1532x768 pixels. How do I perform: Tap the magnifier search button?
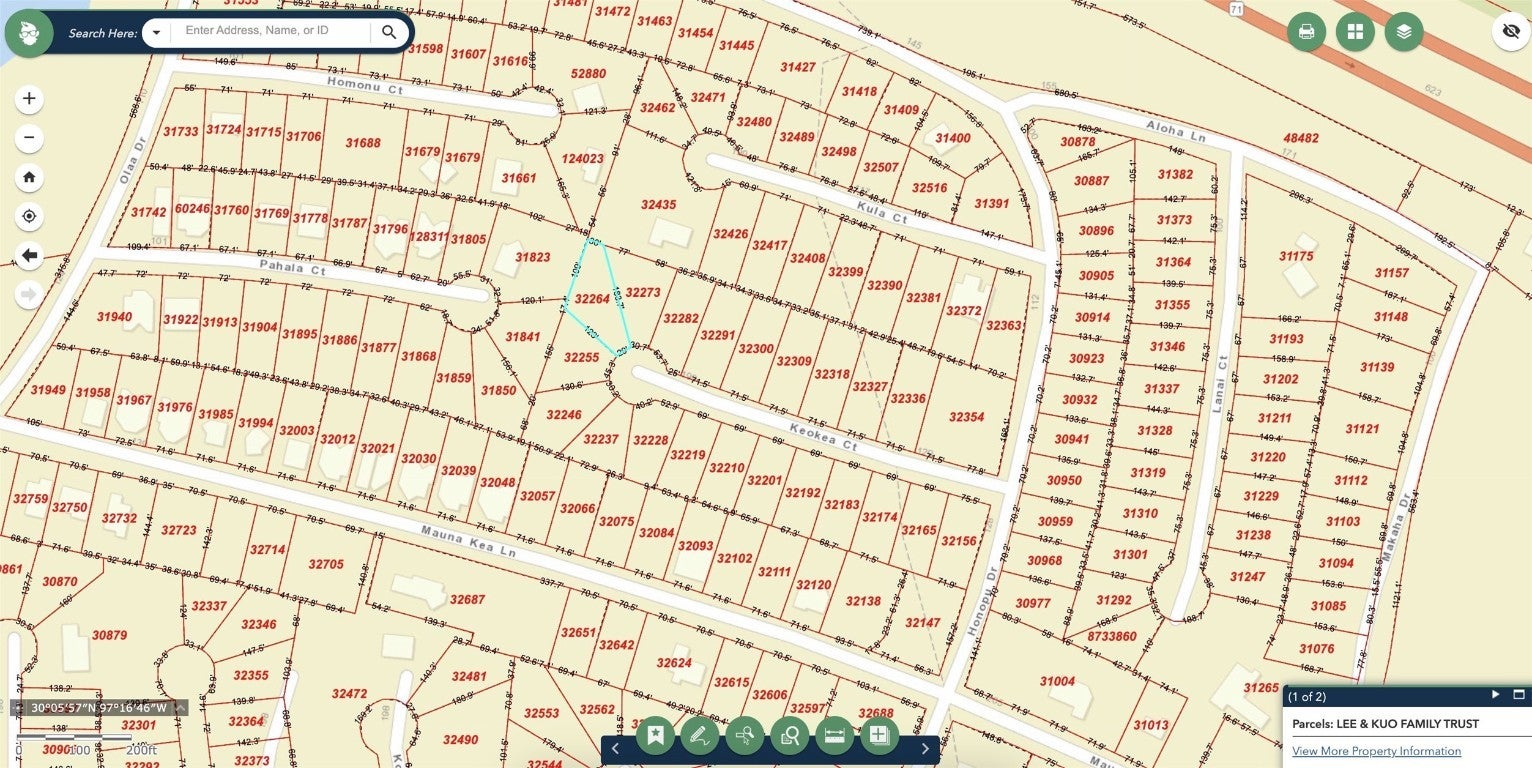point(389,32)
